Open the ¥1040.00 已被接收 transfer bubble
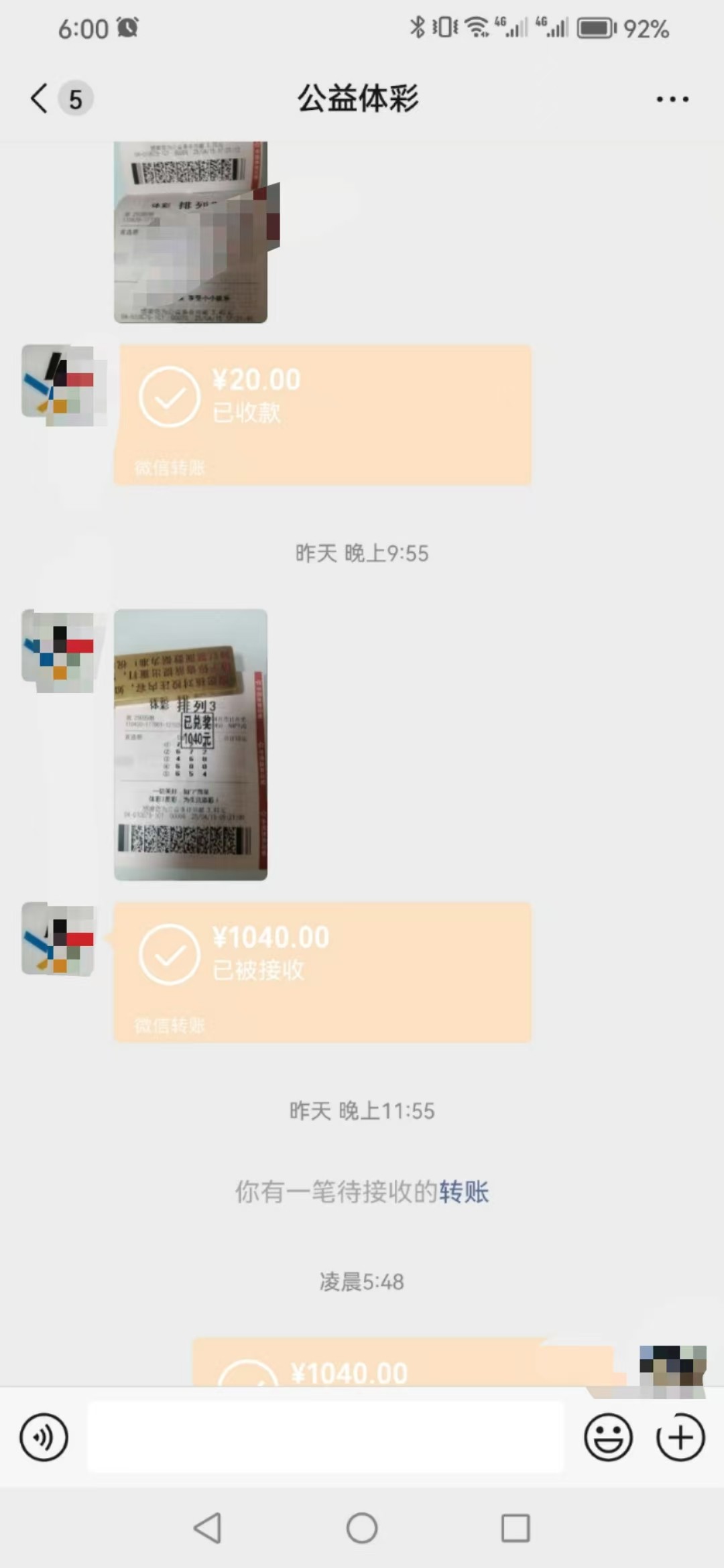The image size is (724, 1568). point(322,972)
